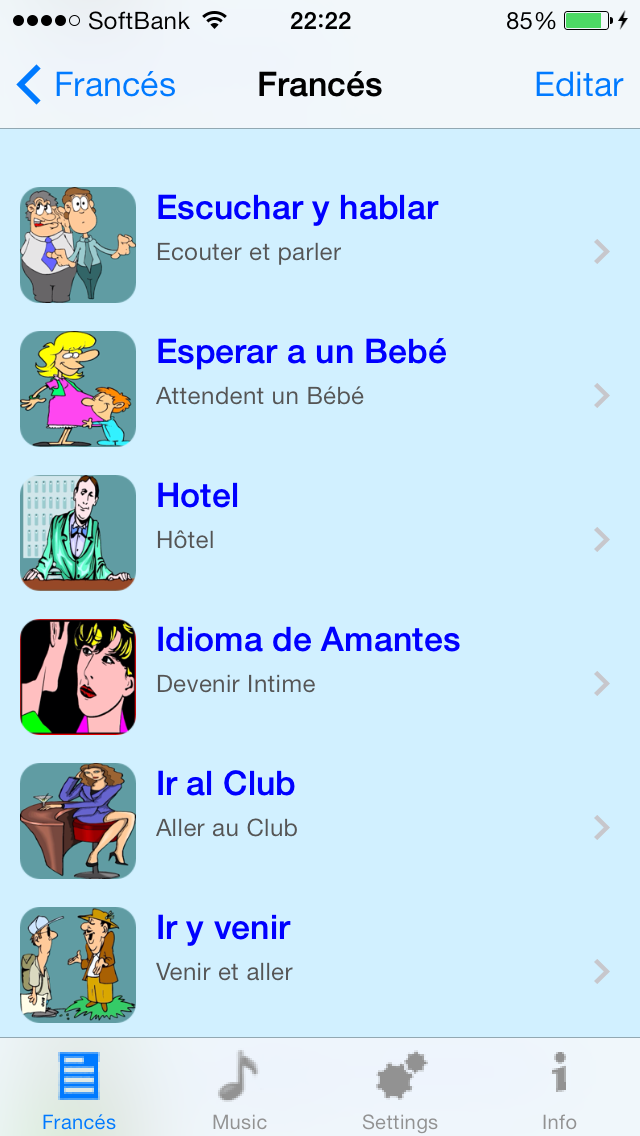The image size is (640, 1136).
Task: Open the Esperar a un Bebé lesson
Action: [320, 389]
